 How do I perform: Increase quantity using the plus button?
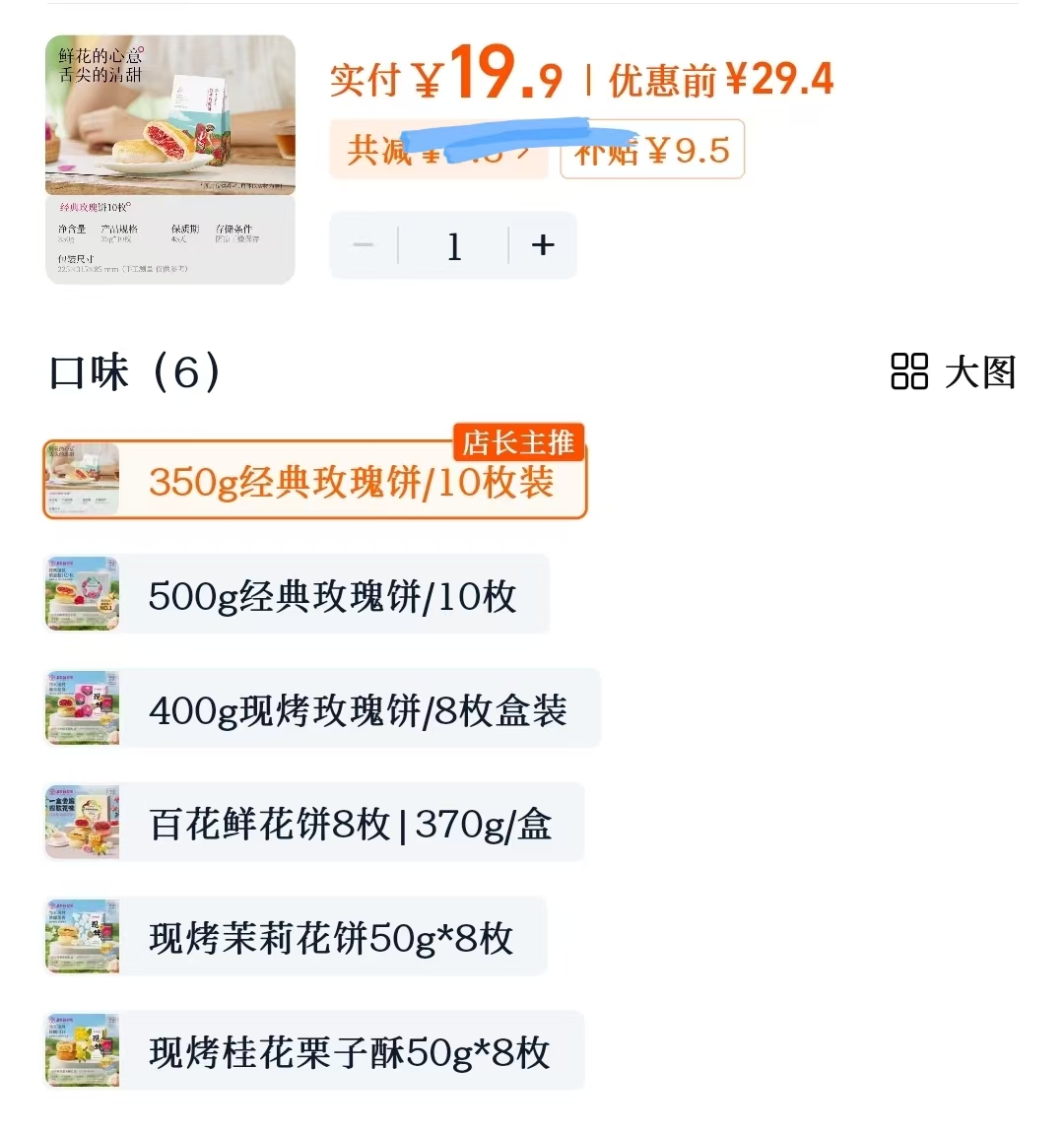[541, 244]
